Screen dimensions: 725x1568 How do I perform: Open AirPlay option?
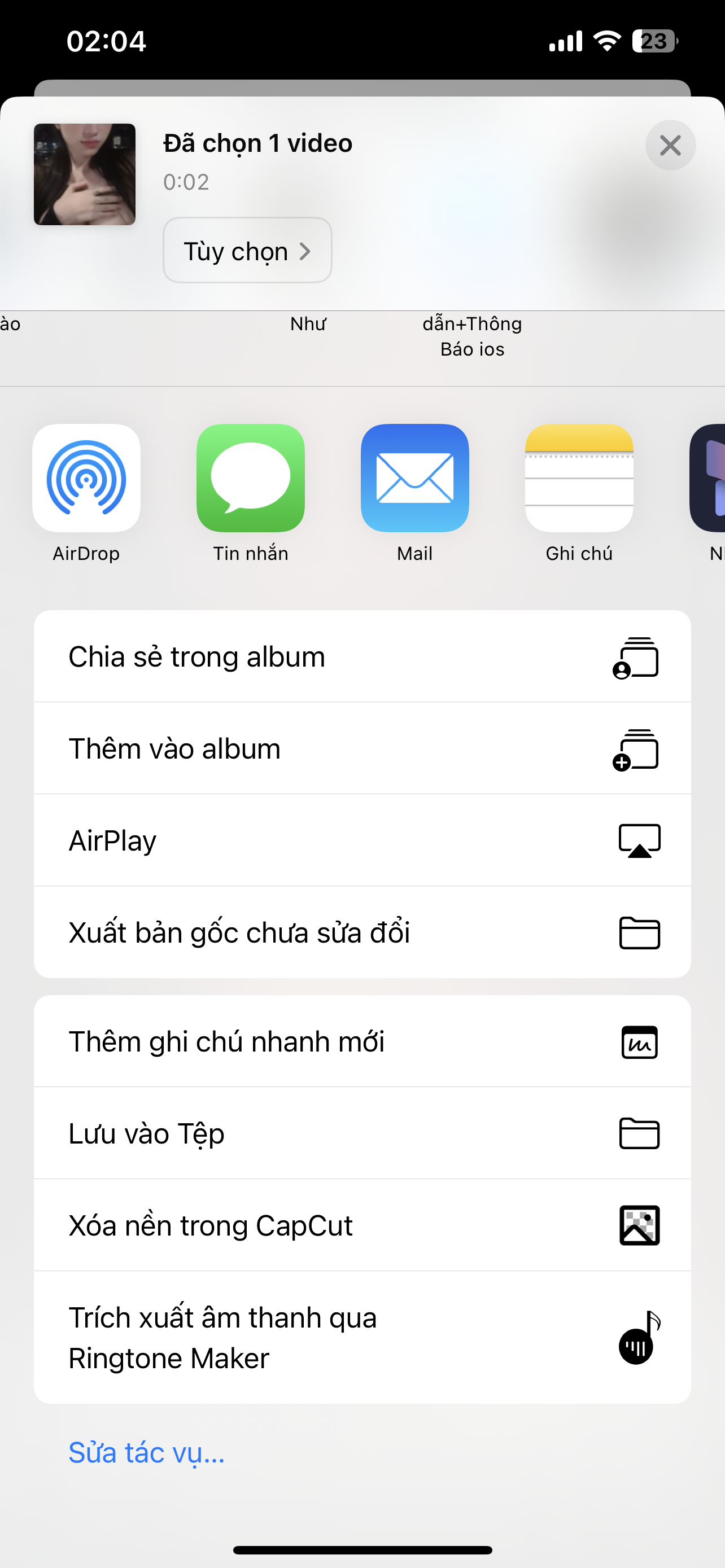362,840
